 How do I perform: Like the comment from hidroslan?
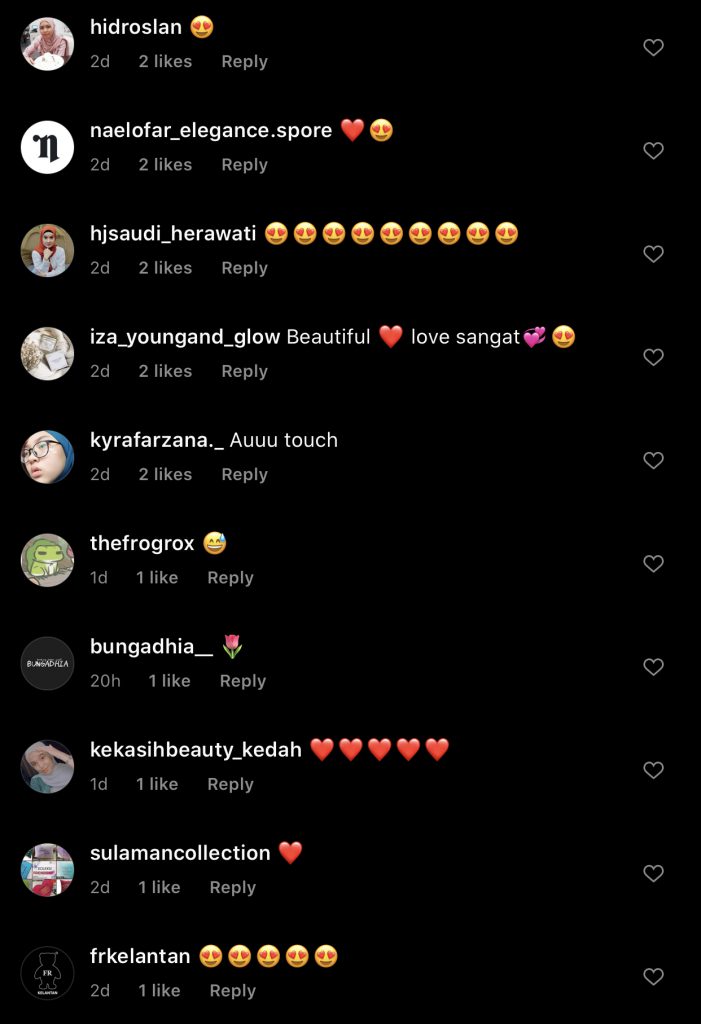click(653, 47)
